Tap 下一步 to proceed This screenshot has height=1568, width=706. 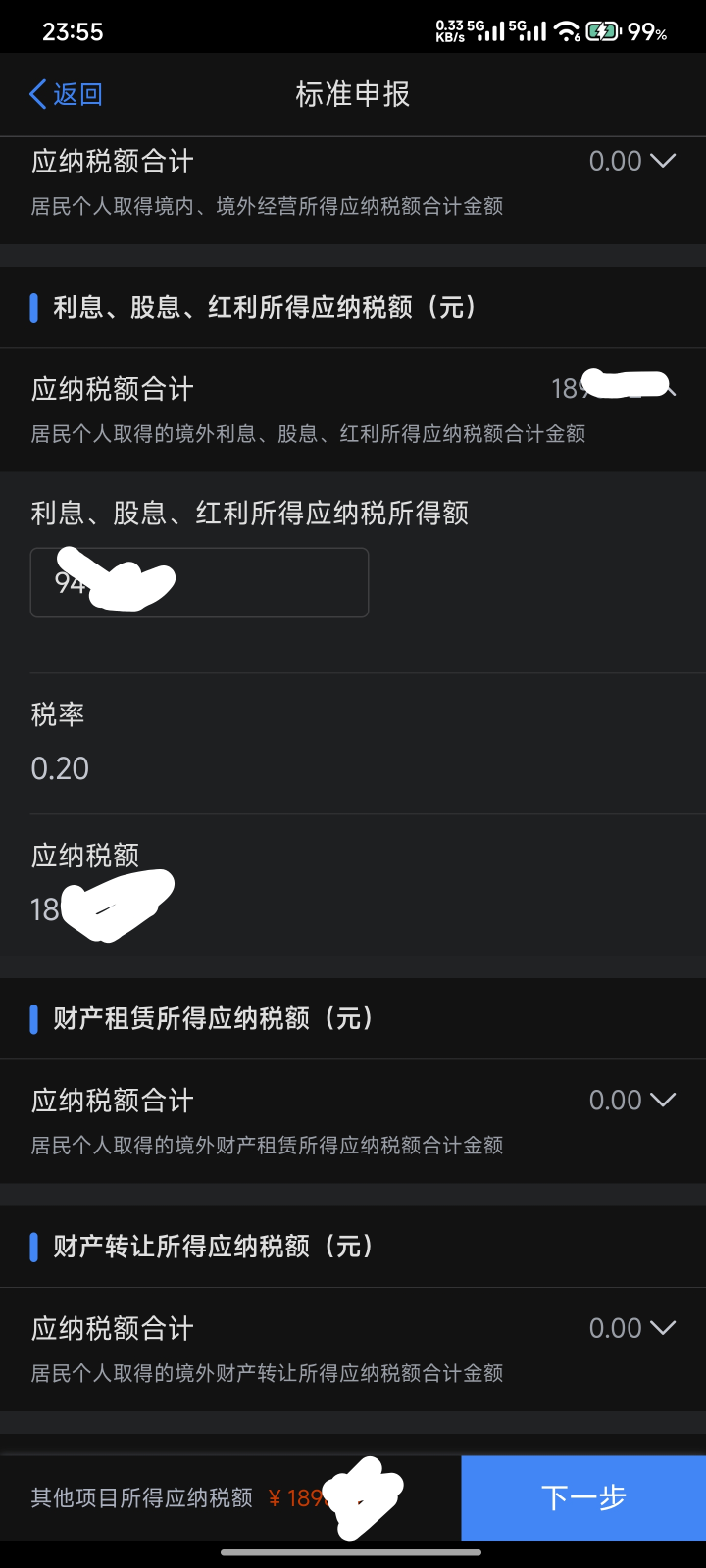[x=583, y=1497]
